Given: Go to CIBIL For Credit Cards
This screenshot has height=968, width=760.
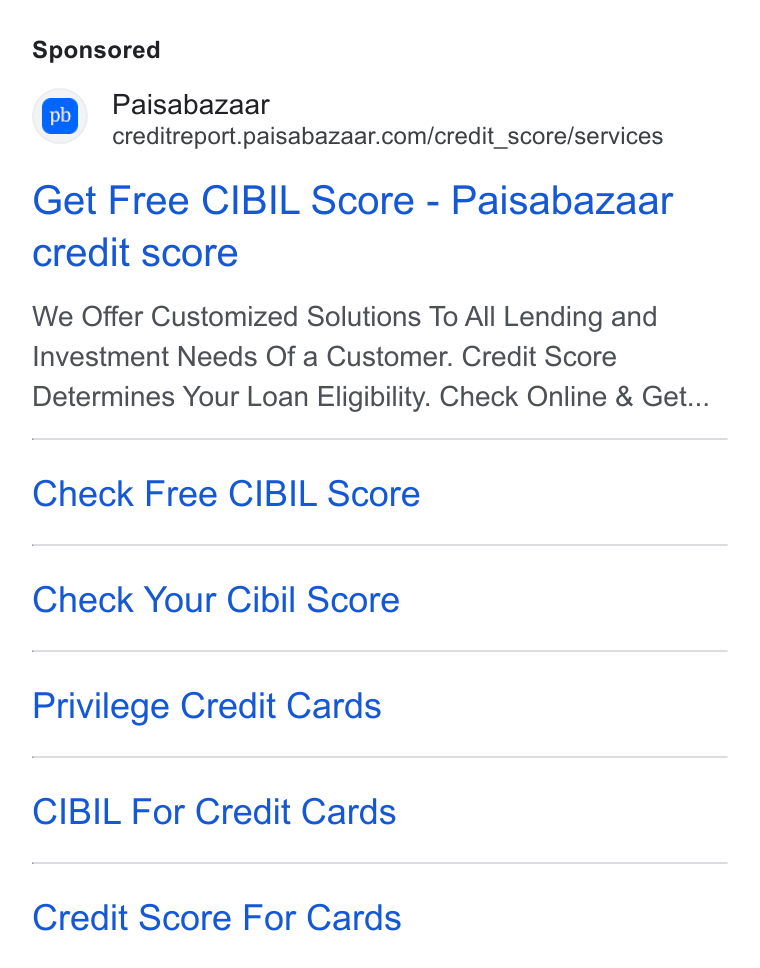Looking at the screenshot, I should [214, 811].
